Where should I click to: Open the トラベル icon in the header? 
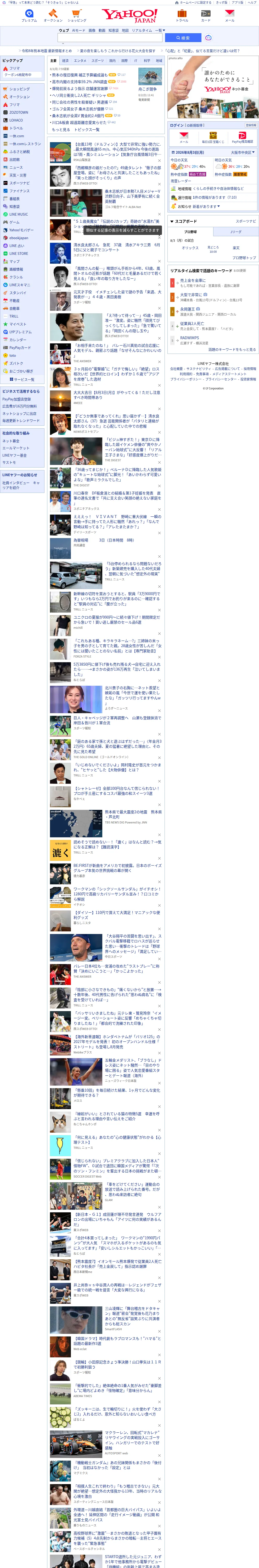(182, 15)
